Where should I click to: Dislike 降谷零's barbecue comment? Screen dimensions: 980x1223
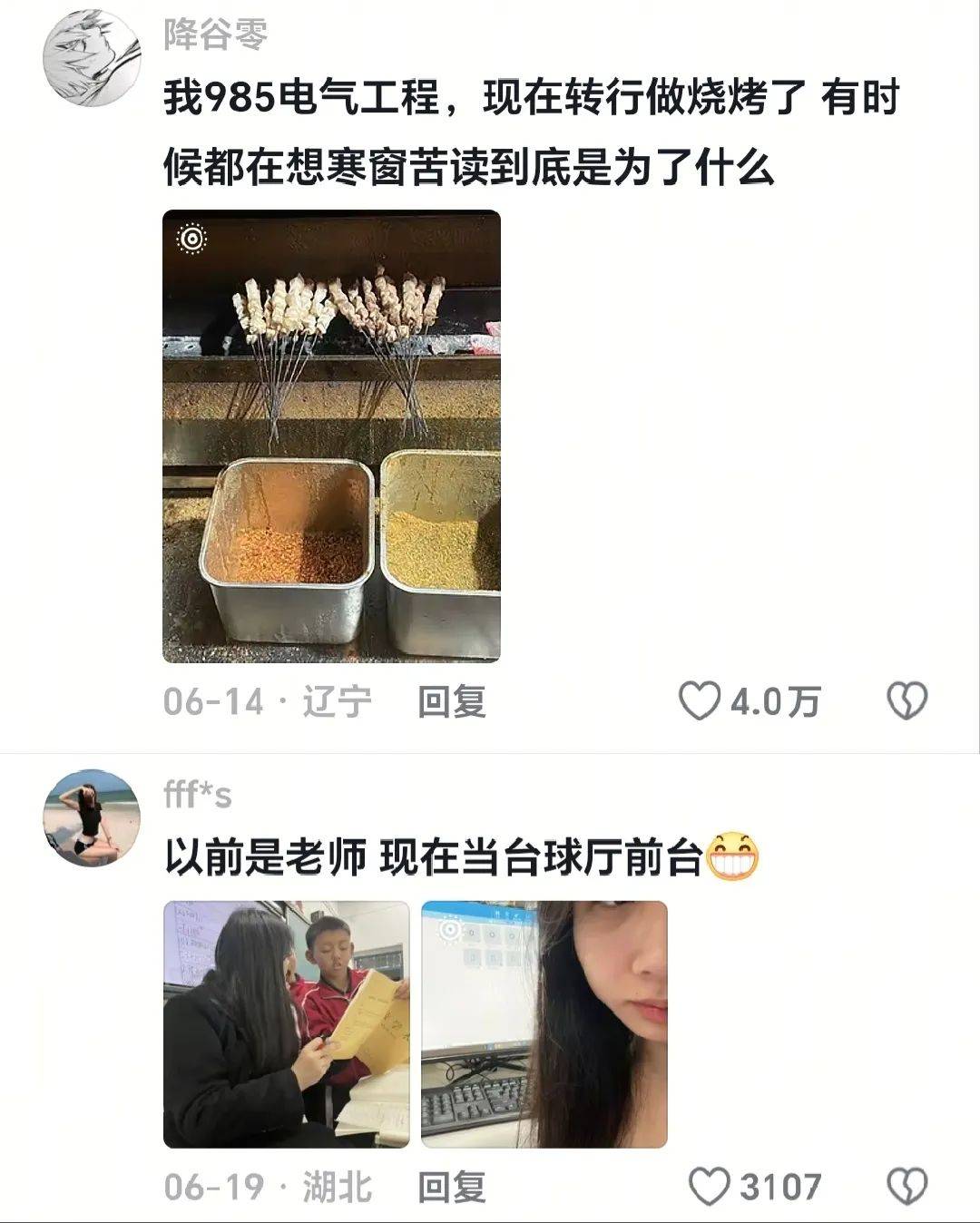click(x=906, y=701)
